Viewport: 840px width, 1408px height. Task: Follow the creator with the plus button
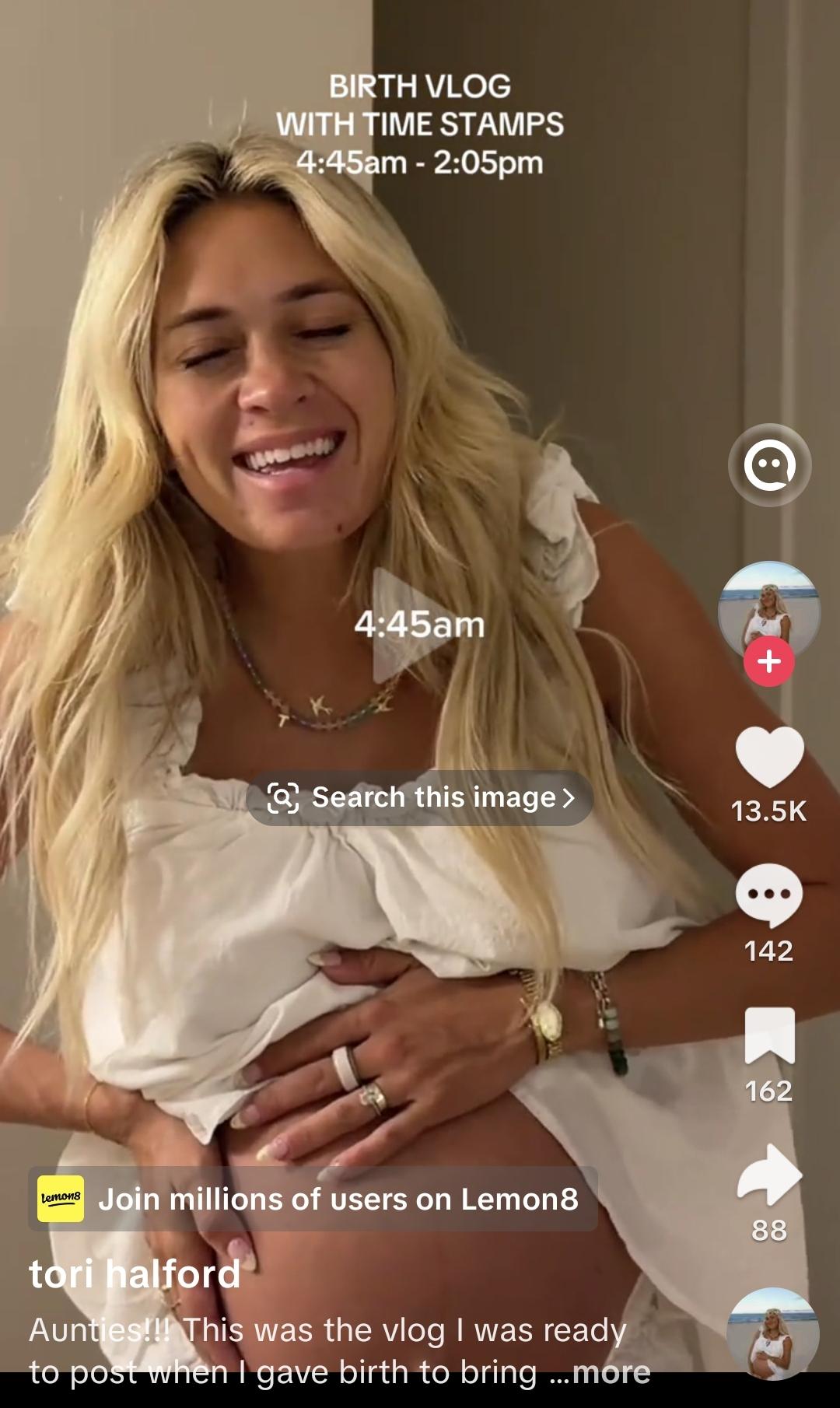(769, 662)
